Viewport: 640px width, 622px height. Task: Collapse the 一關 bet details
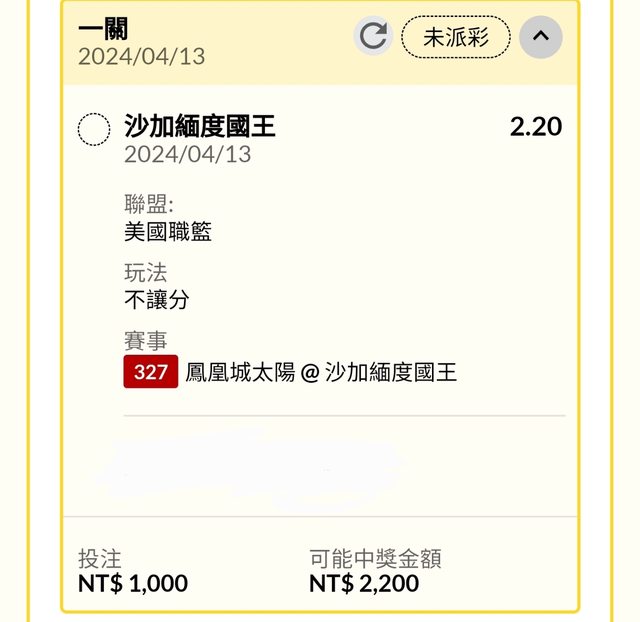(541, 37)
